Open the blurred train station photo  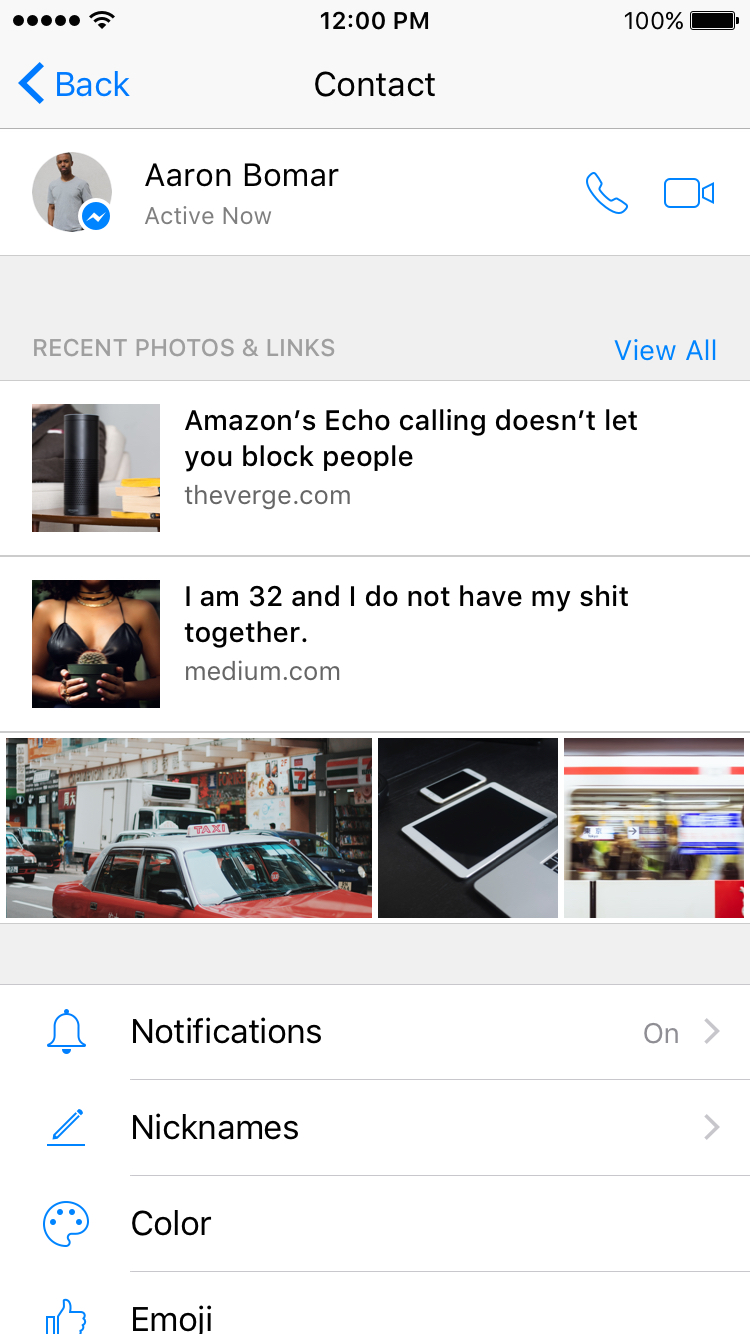coord(654,828)
